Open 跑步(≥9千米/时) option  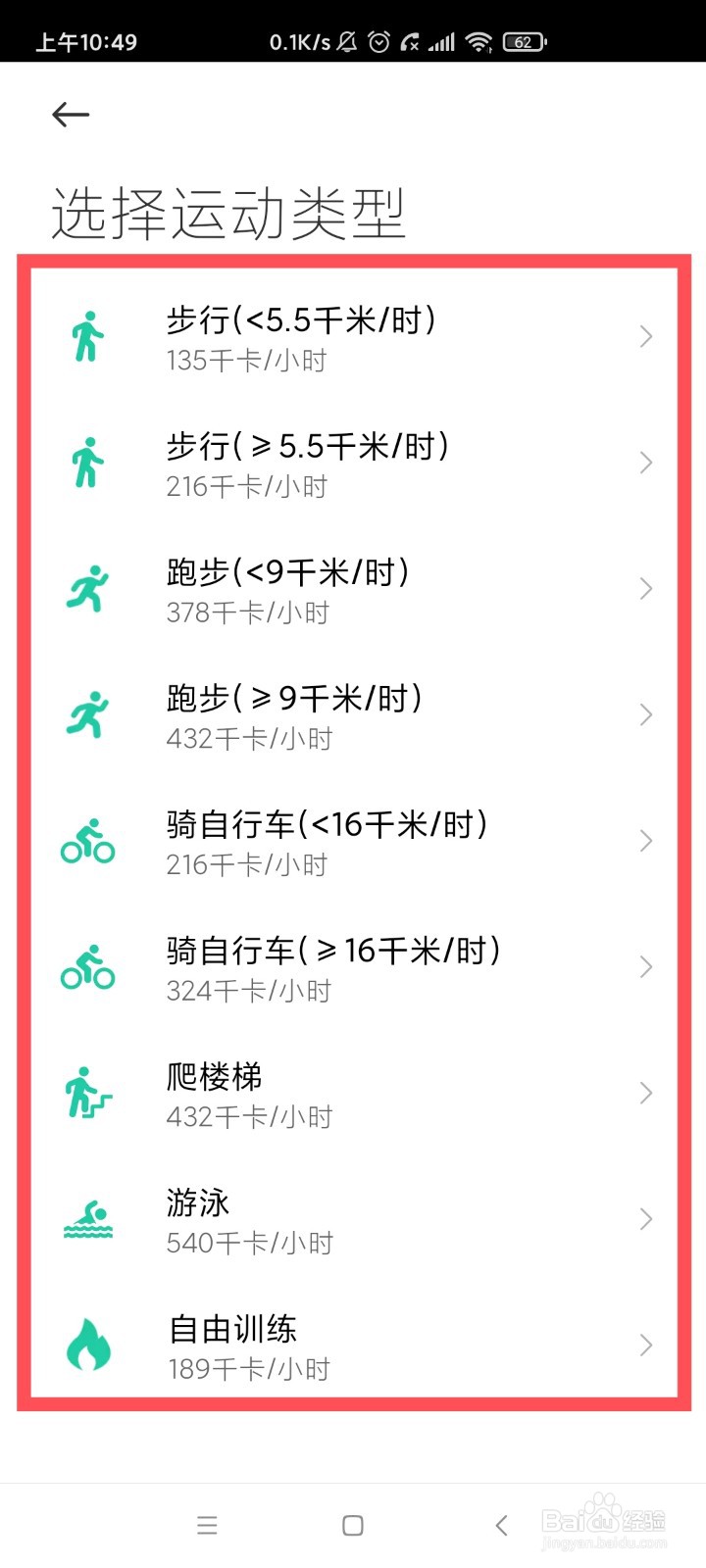354,715
